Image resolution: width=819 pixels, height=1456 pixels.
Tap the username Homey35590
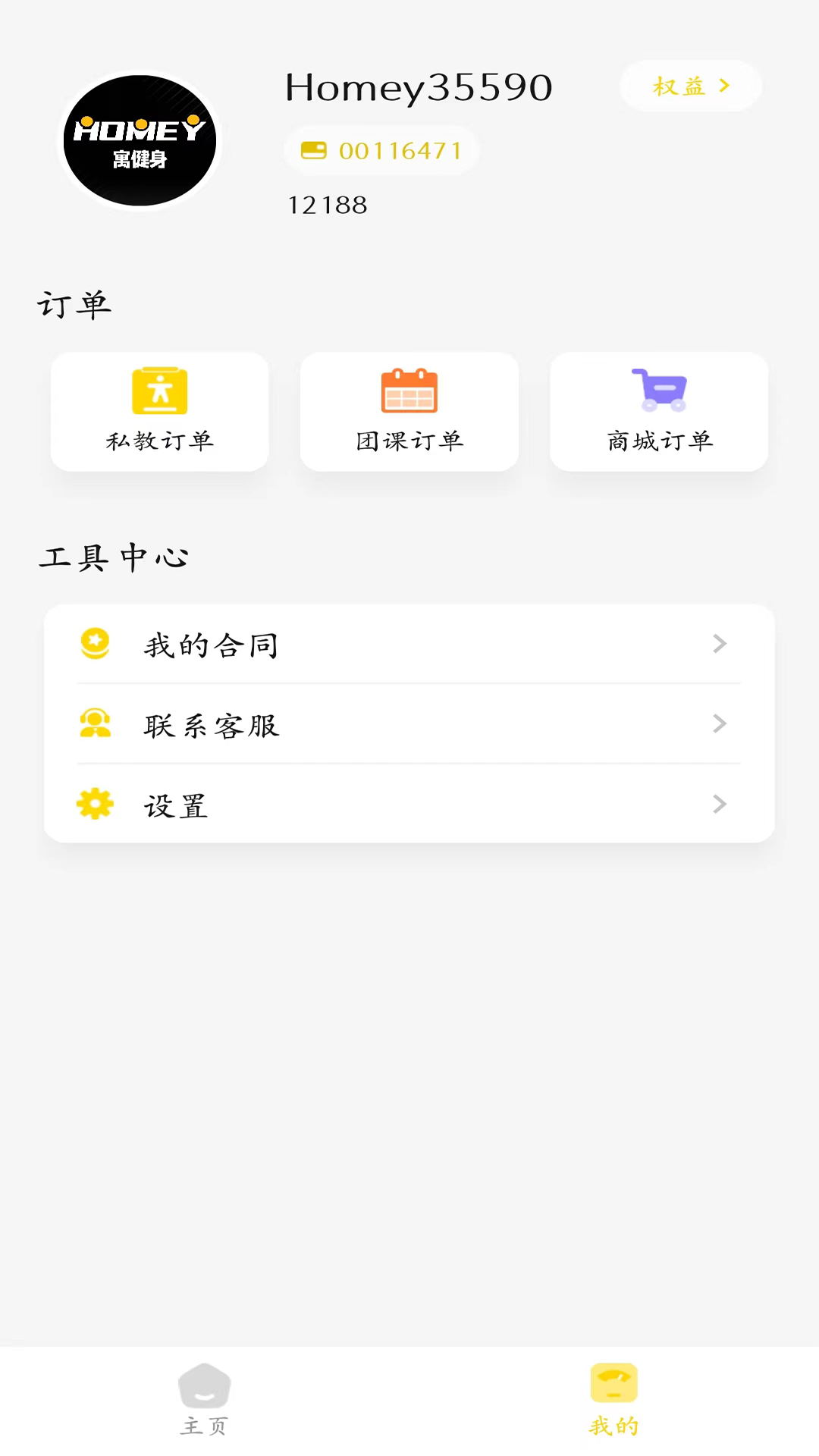[x=419, y=86]
